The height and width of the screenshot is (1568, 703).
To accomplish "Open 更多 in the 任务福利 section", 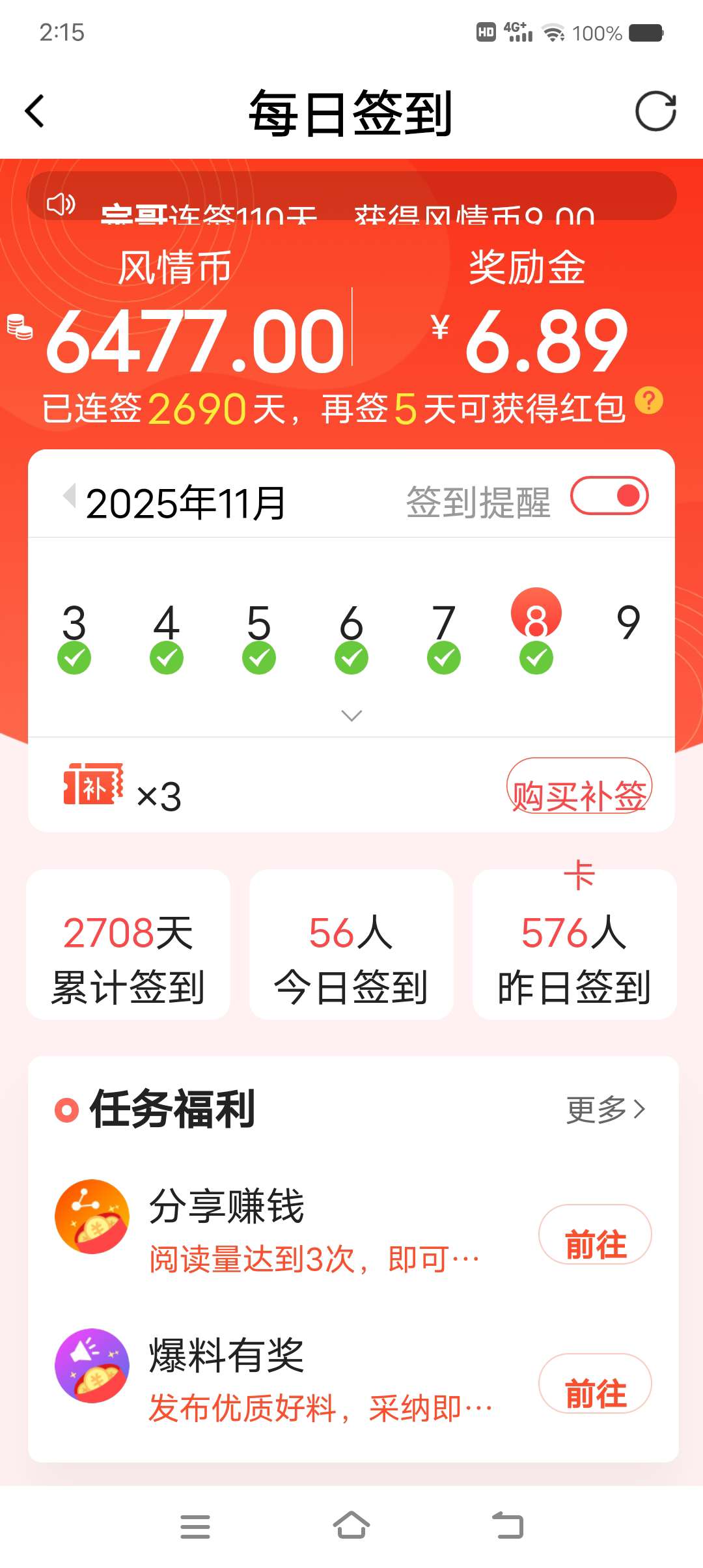I will [605, 1110].
